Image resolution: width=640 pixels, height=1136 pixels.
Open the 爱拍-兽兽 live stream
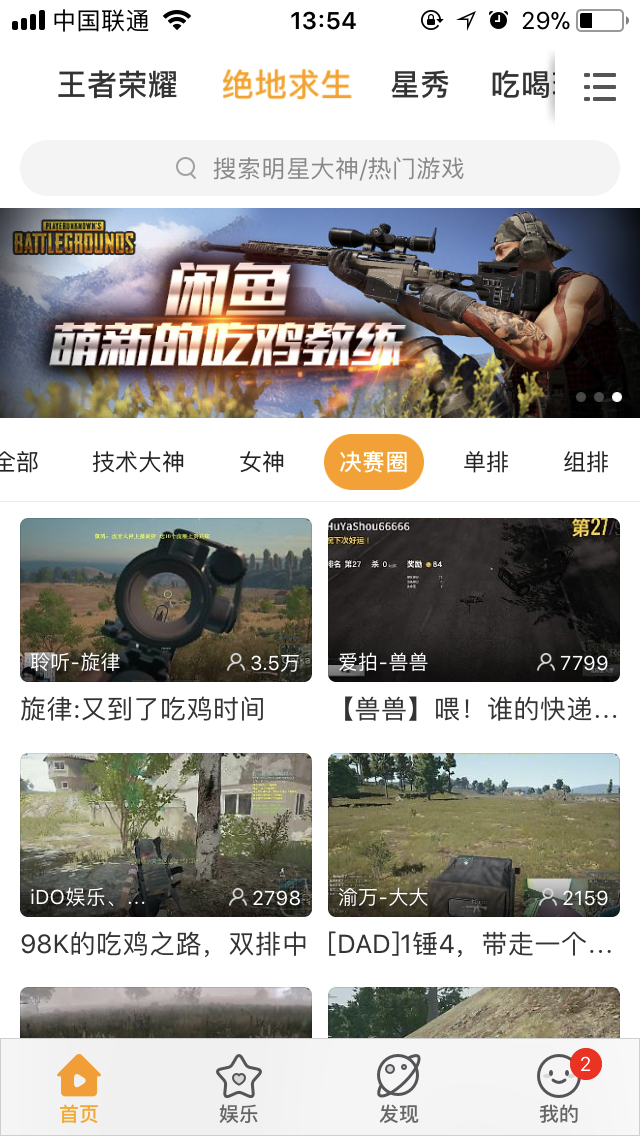[473, 599]
